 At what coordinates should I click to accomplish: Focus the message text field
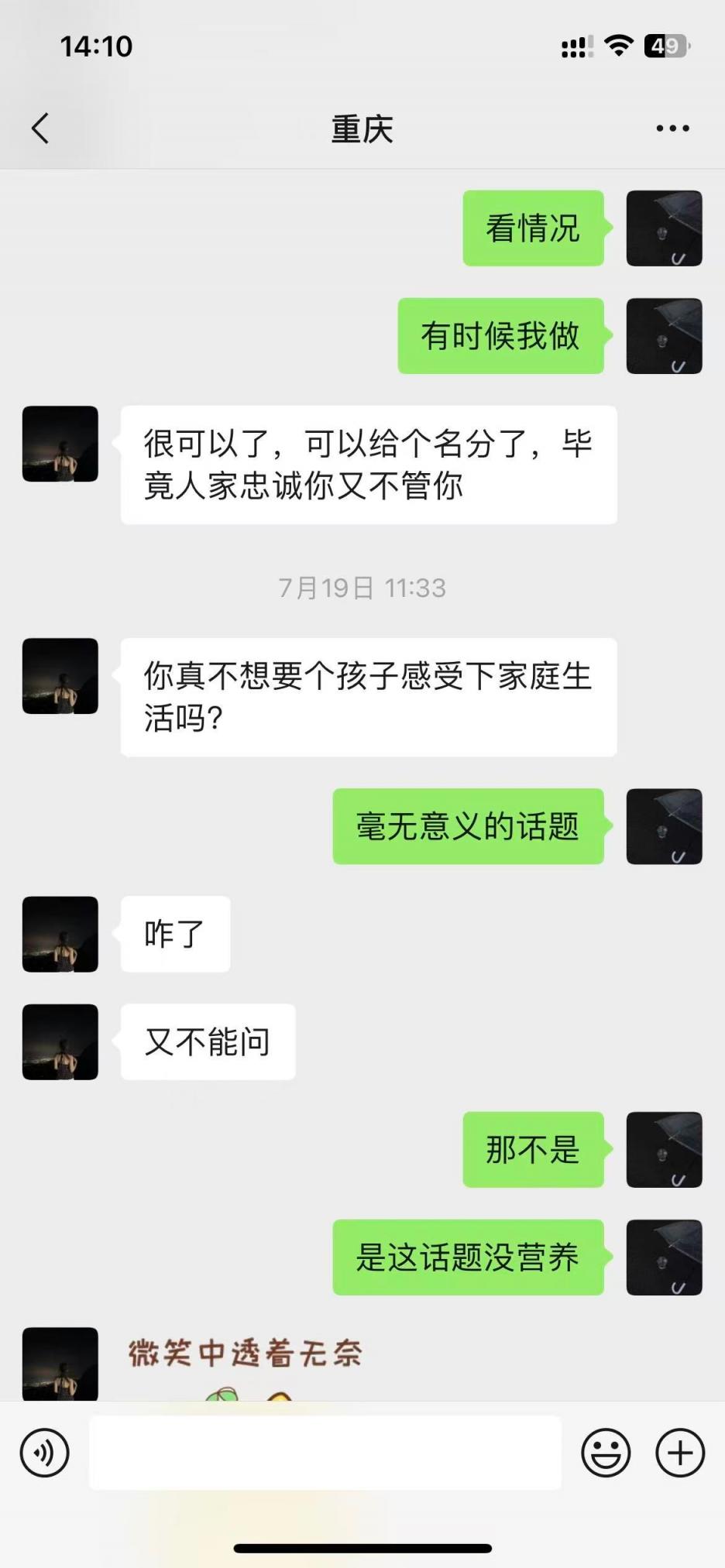pyautogui.click(x=325, y=1453)
